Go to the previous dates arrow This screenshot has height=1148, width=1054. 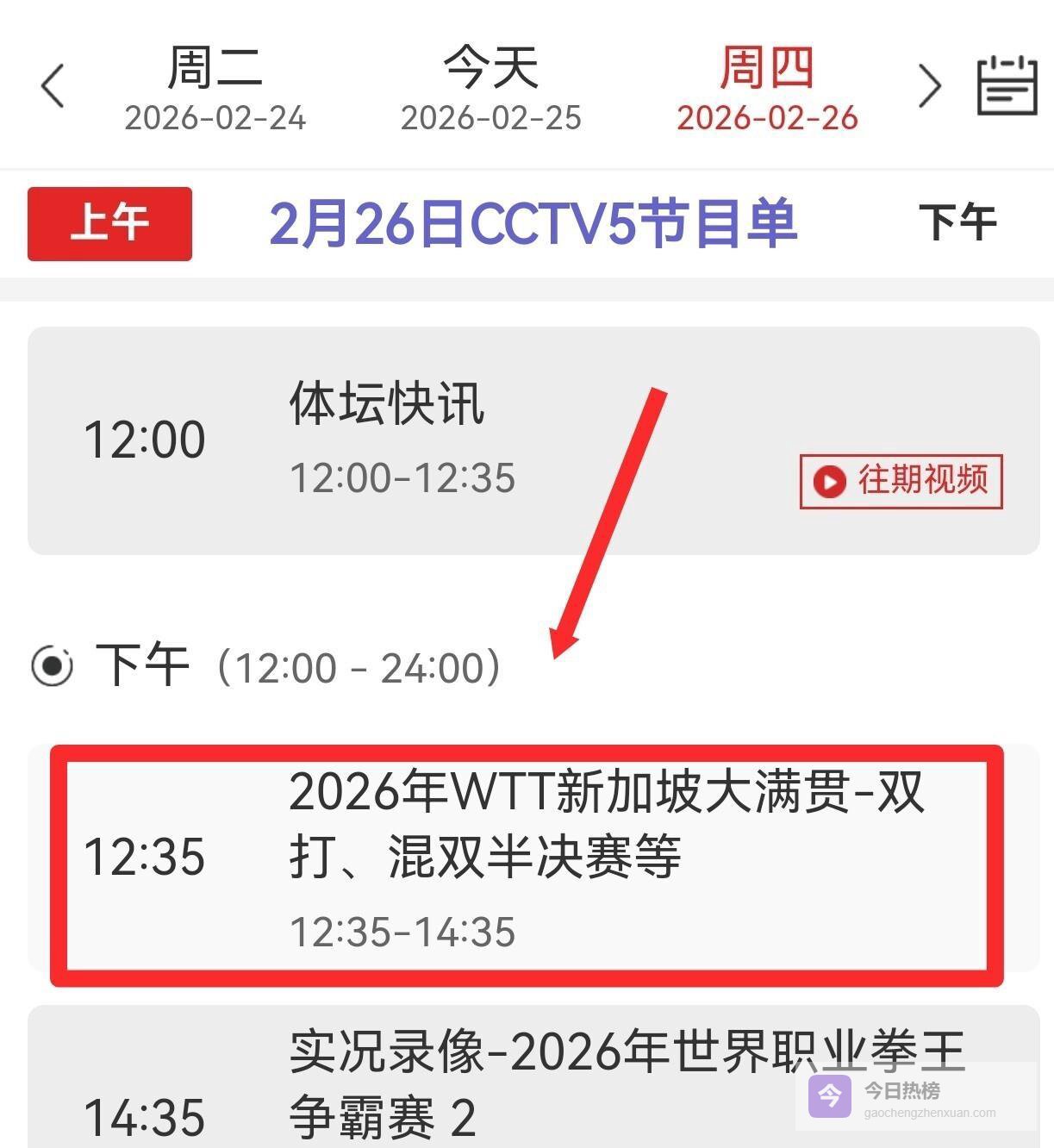pyautogui.click(x=53, y=86)
